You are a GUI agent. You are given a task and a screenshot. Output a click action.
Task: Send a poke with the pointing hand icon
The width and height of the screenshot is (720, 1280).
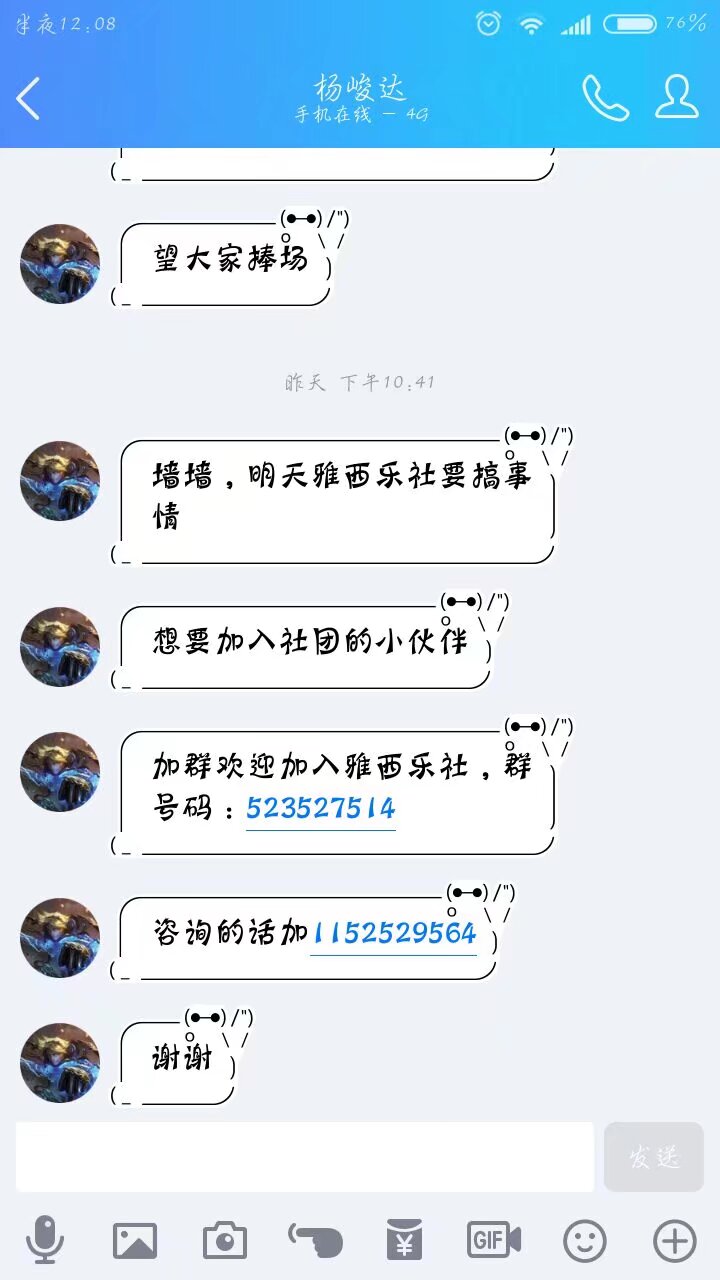pos(316,1241)
